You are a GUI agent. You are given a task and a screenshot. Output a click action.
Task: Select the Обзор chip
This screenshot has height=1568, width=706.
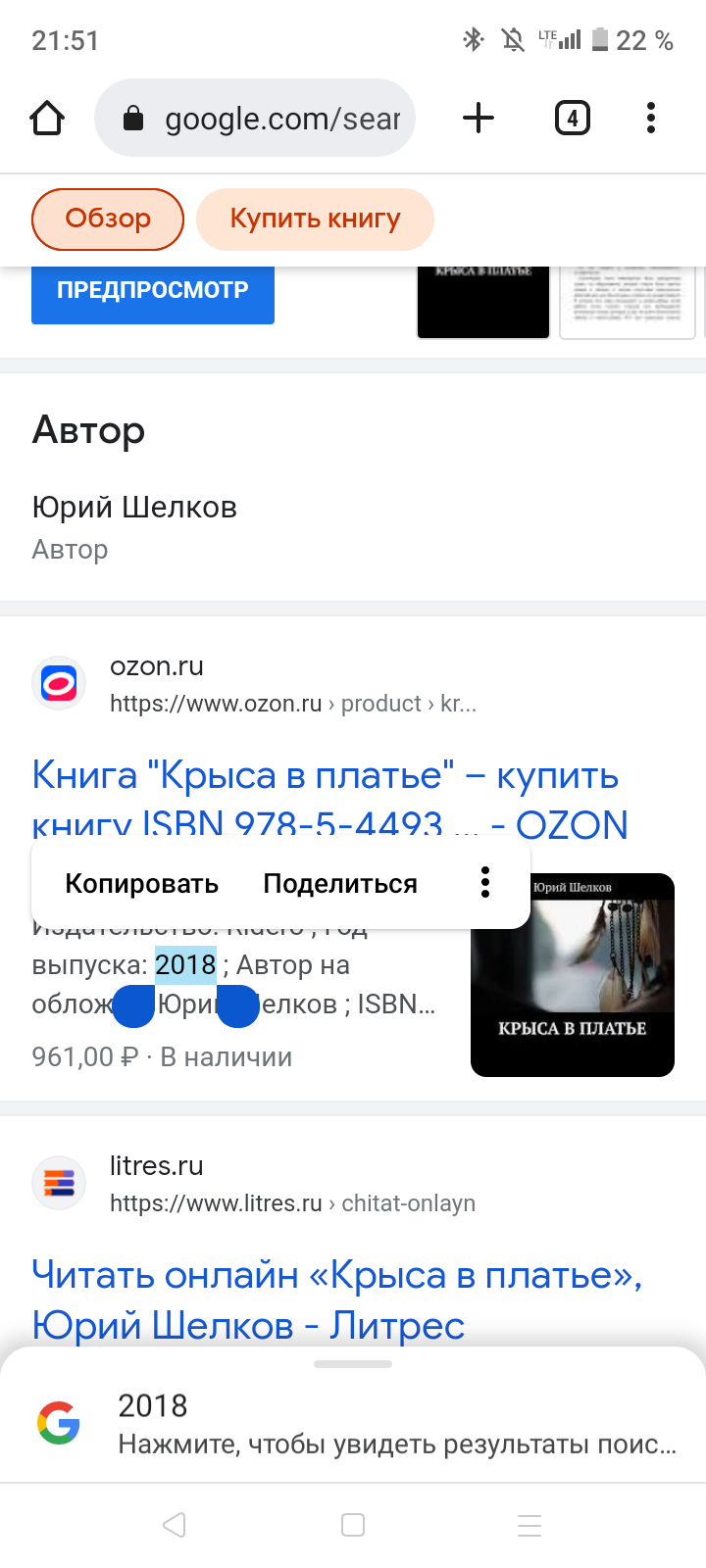pyautogui.click(x=108, y=219)
